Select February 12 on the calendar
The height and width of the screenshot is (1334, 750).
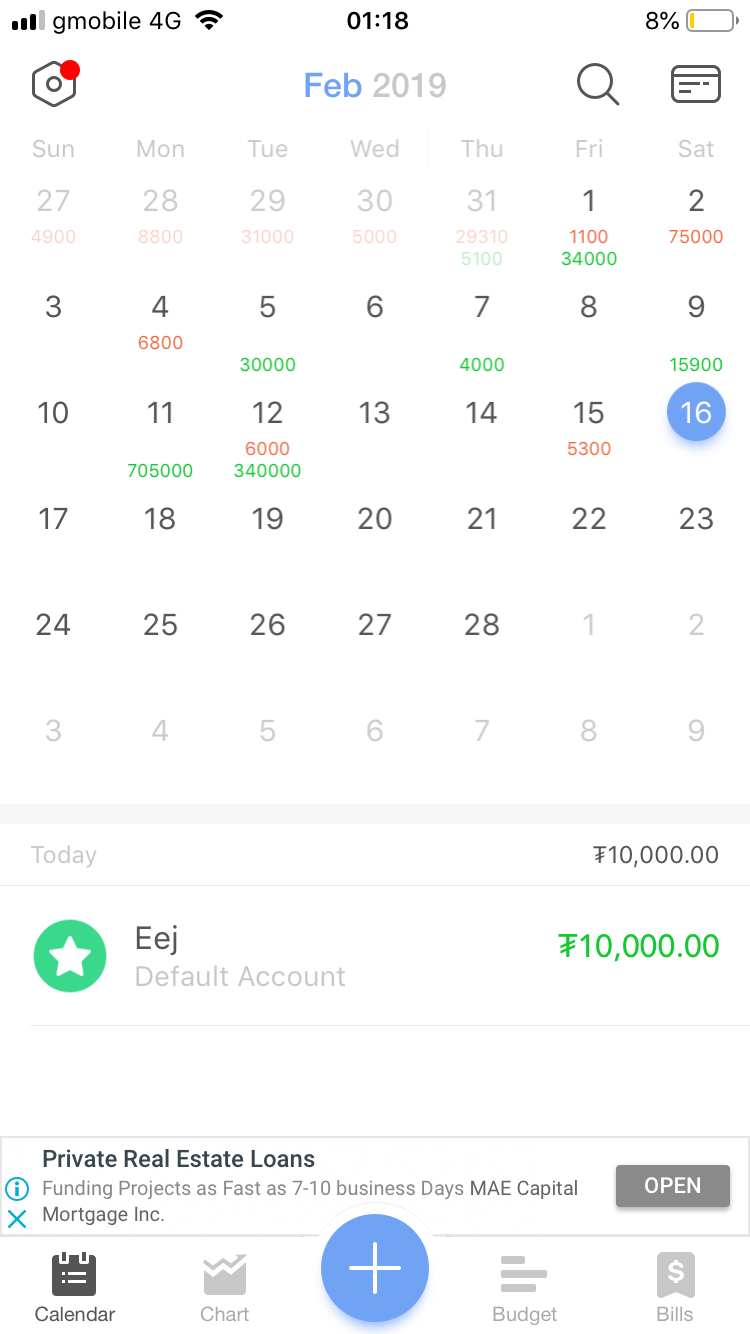pyautogui.click(x=268, y=413)
